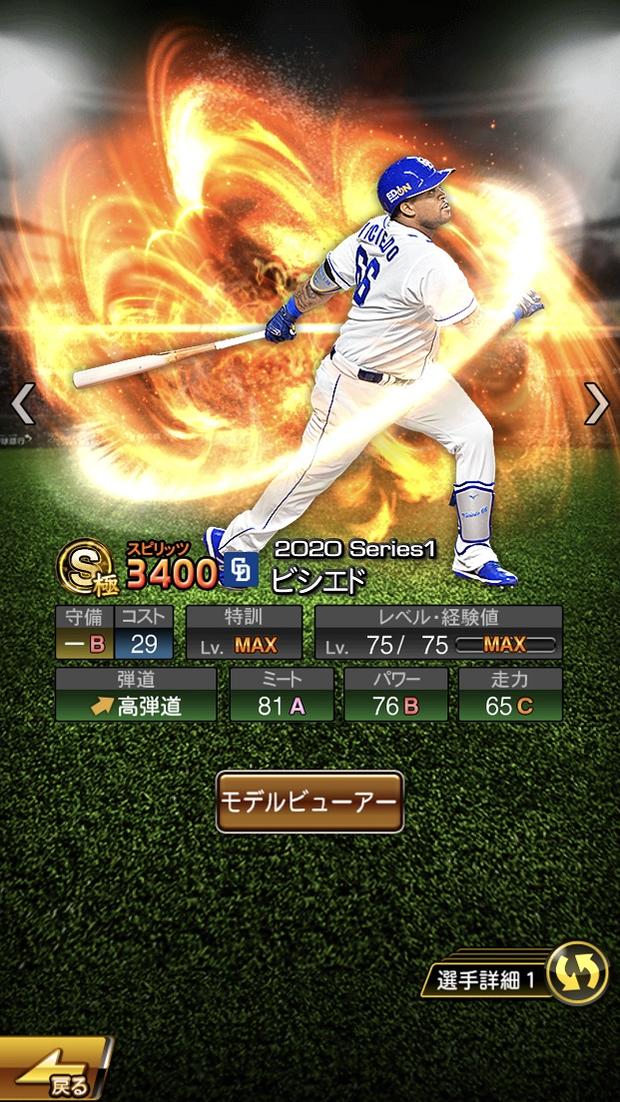Go to next player with right arrow
620x1102 pixels.
(x=597, y=403)
